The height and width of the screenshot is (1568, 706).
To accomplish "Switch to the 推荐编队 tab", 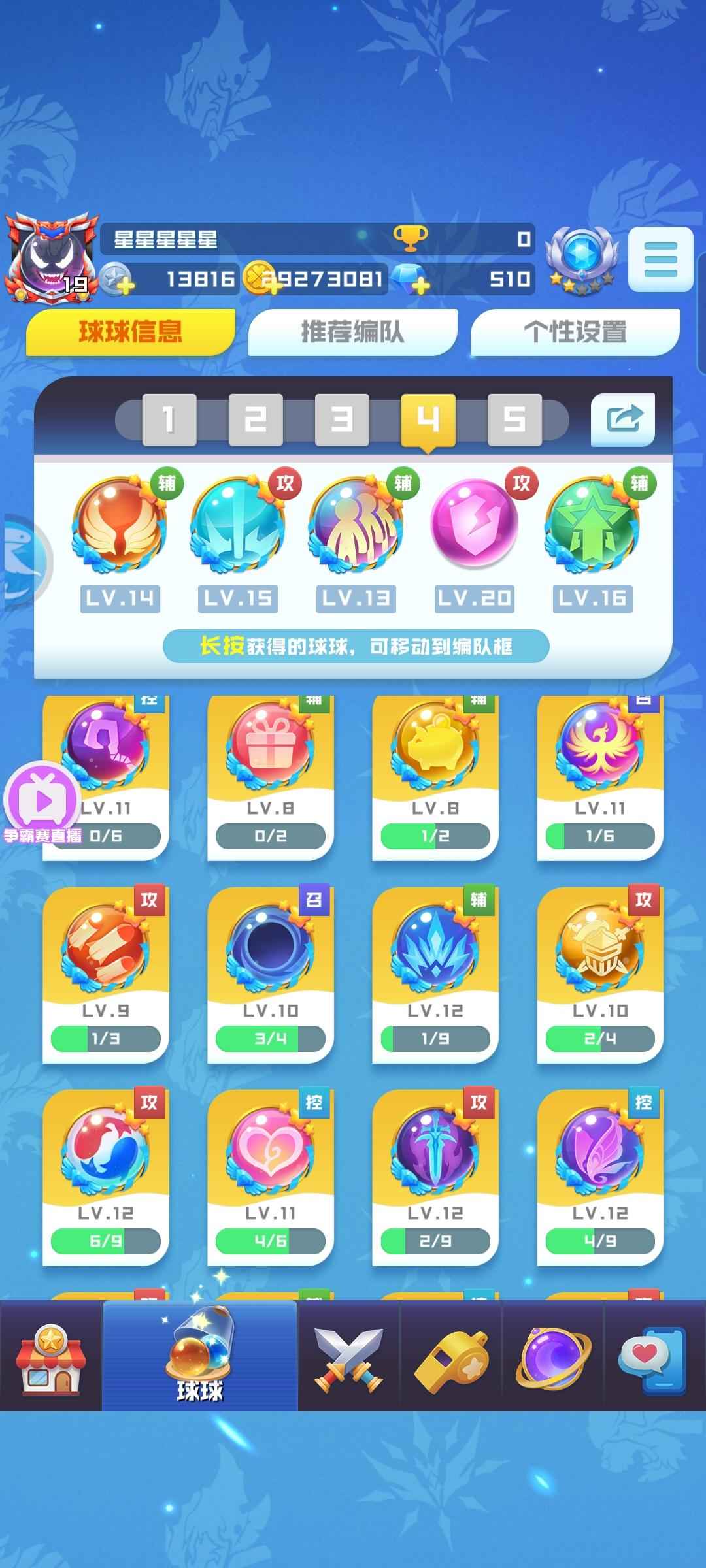I will (x=352, y=332).
